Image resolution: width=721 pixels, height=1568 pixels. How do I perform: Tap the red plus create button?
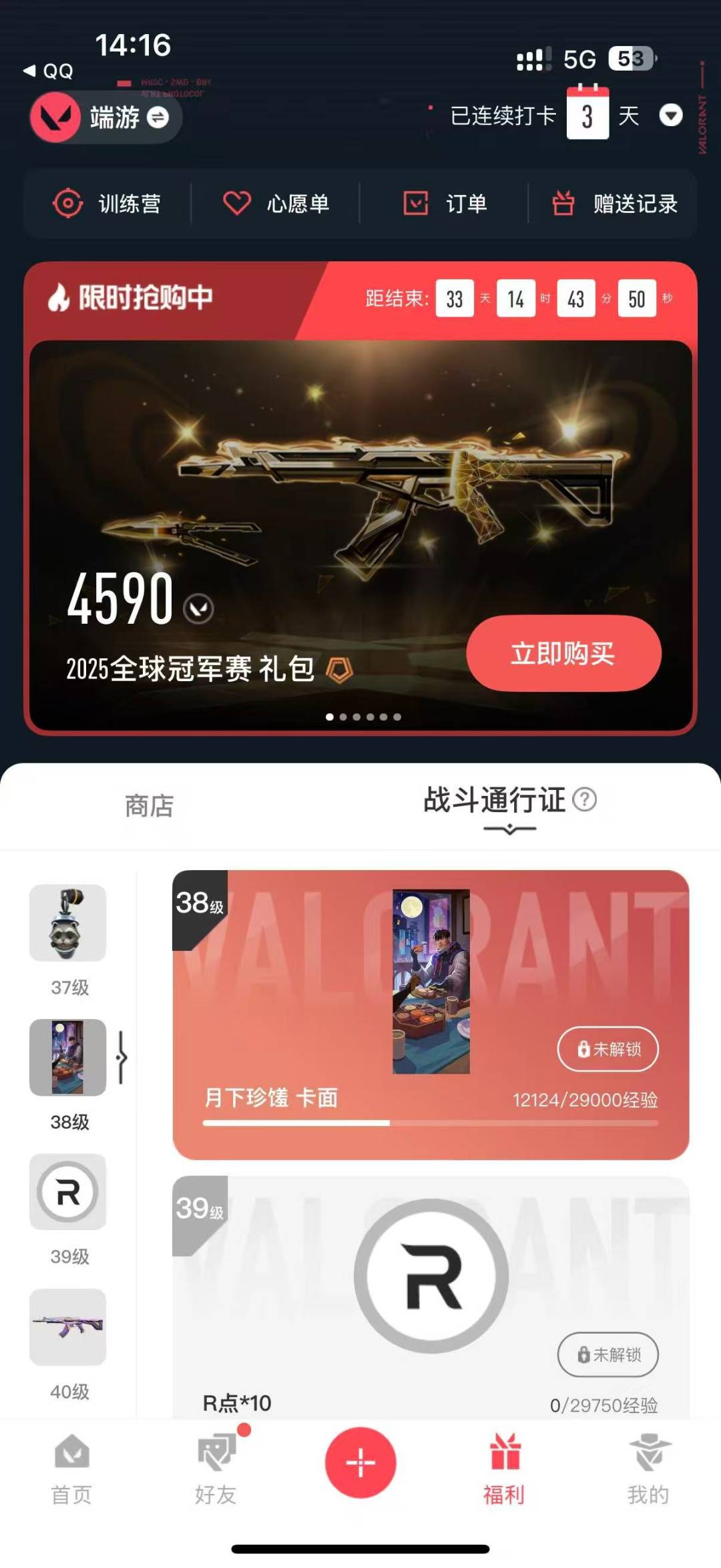tap(360, 1462)
